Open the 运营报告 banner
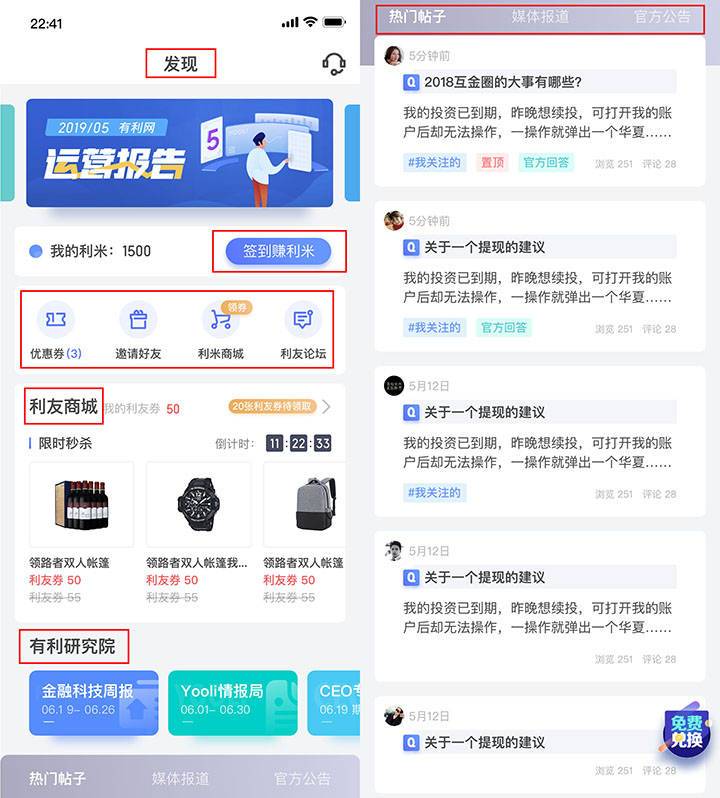 click(180, 153)
